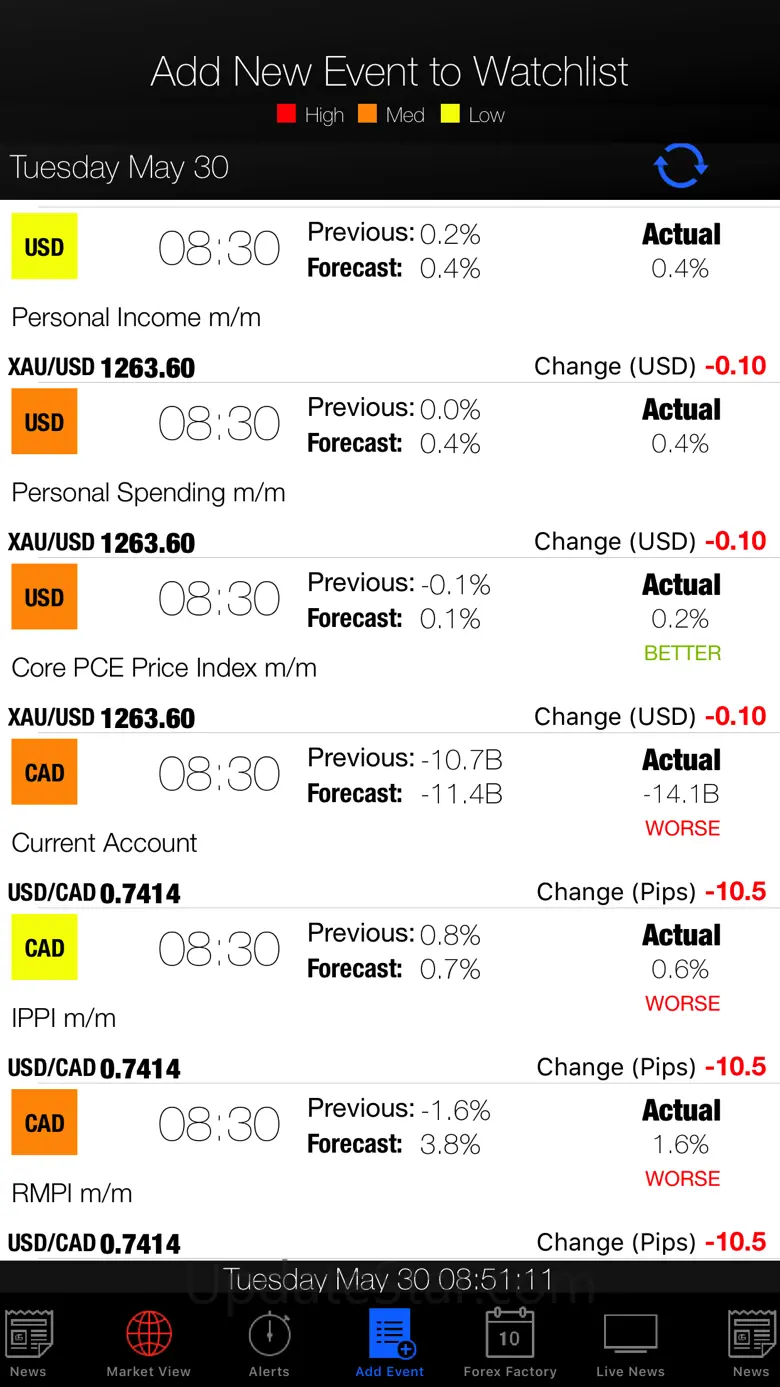Viewport: 780px width, 1387px height.
Task: Add Core PCE Price Index event
Action: tap(390, 645)
